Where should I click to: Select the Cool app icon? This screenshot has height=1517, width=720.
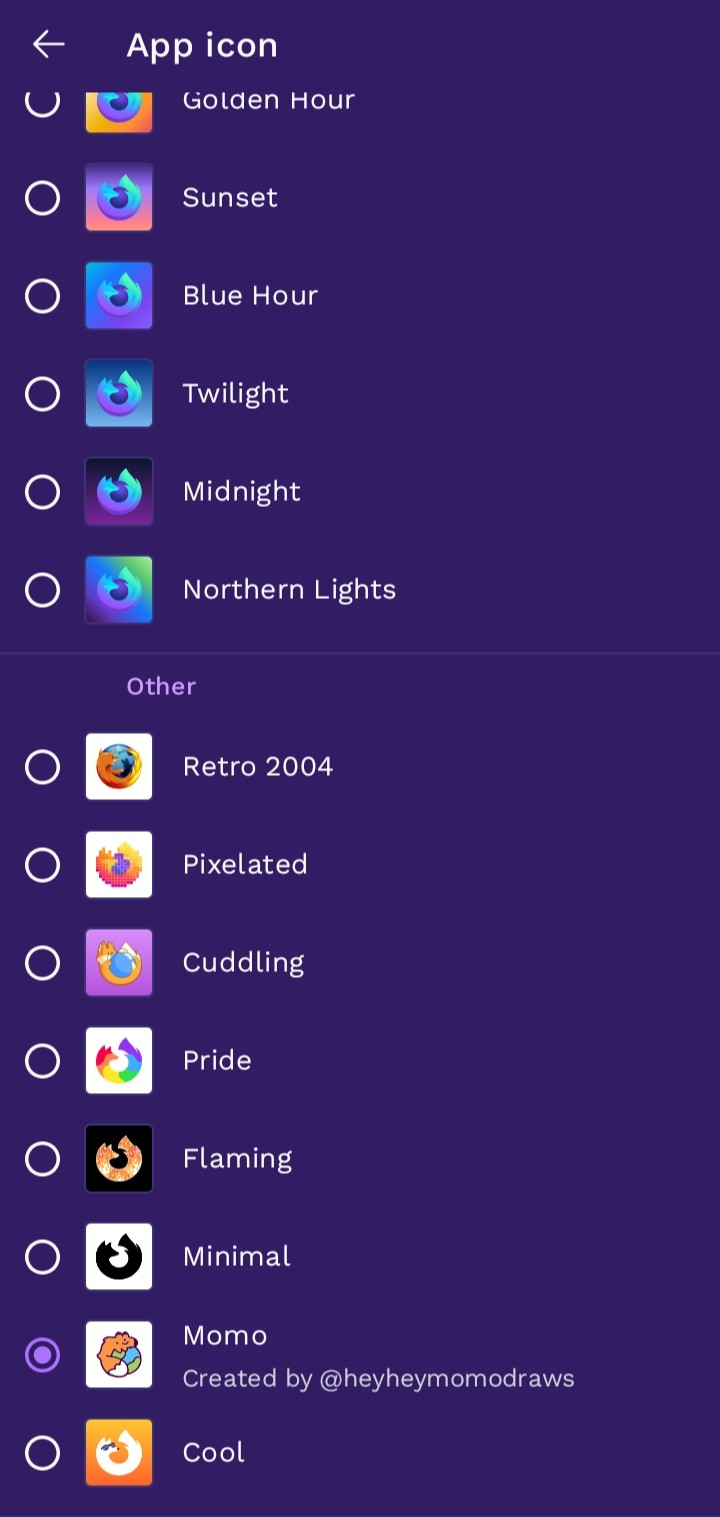tap(42, 1453)
